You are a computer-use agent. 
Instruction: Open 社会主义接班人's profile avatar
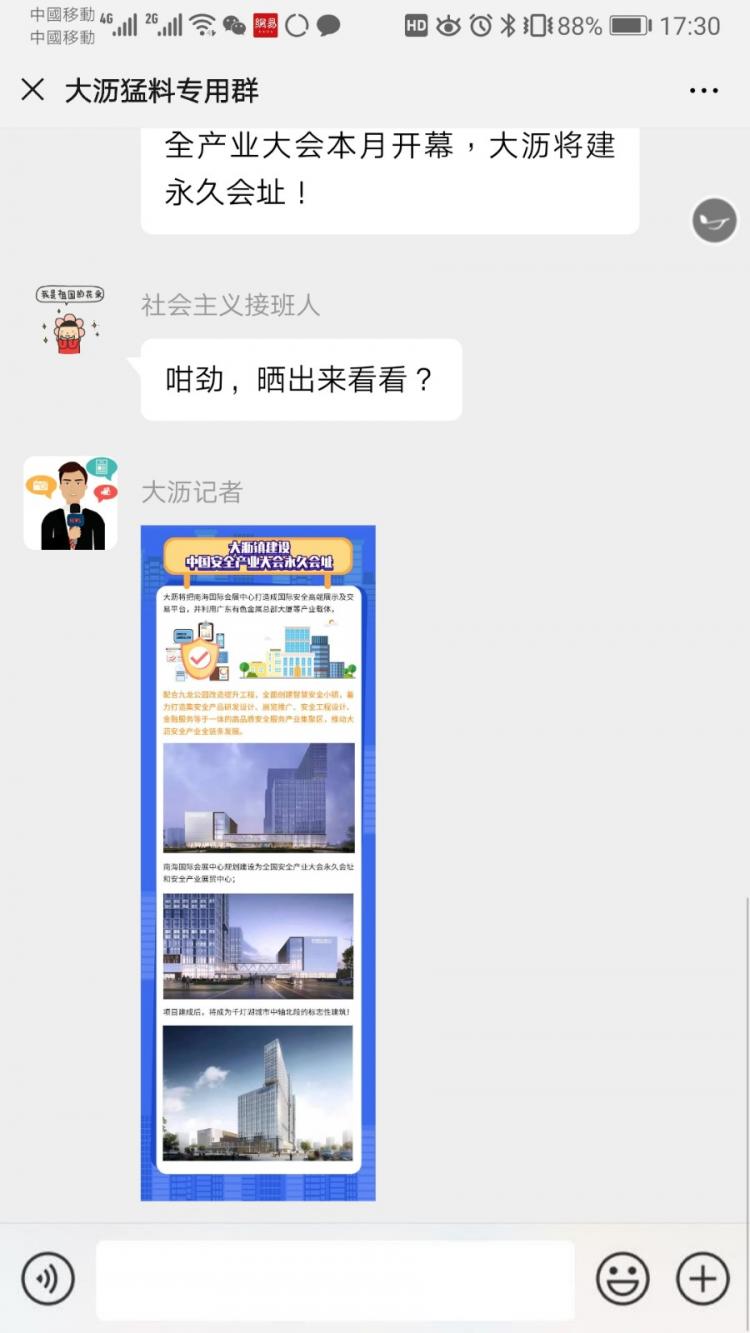click(x=69, y=320)
